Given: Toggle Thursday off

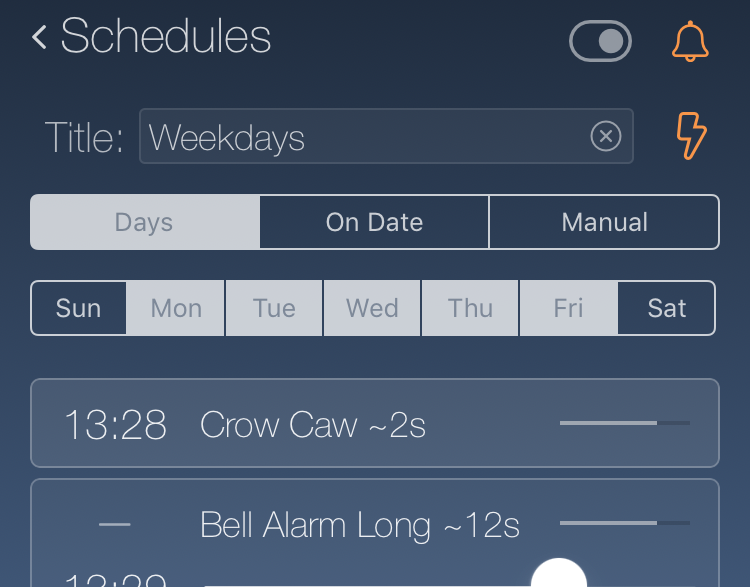Looking at the screenshot, I should click(x=470, y=308).
